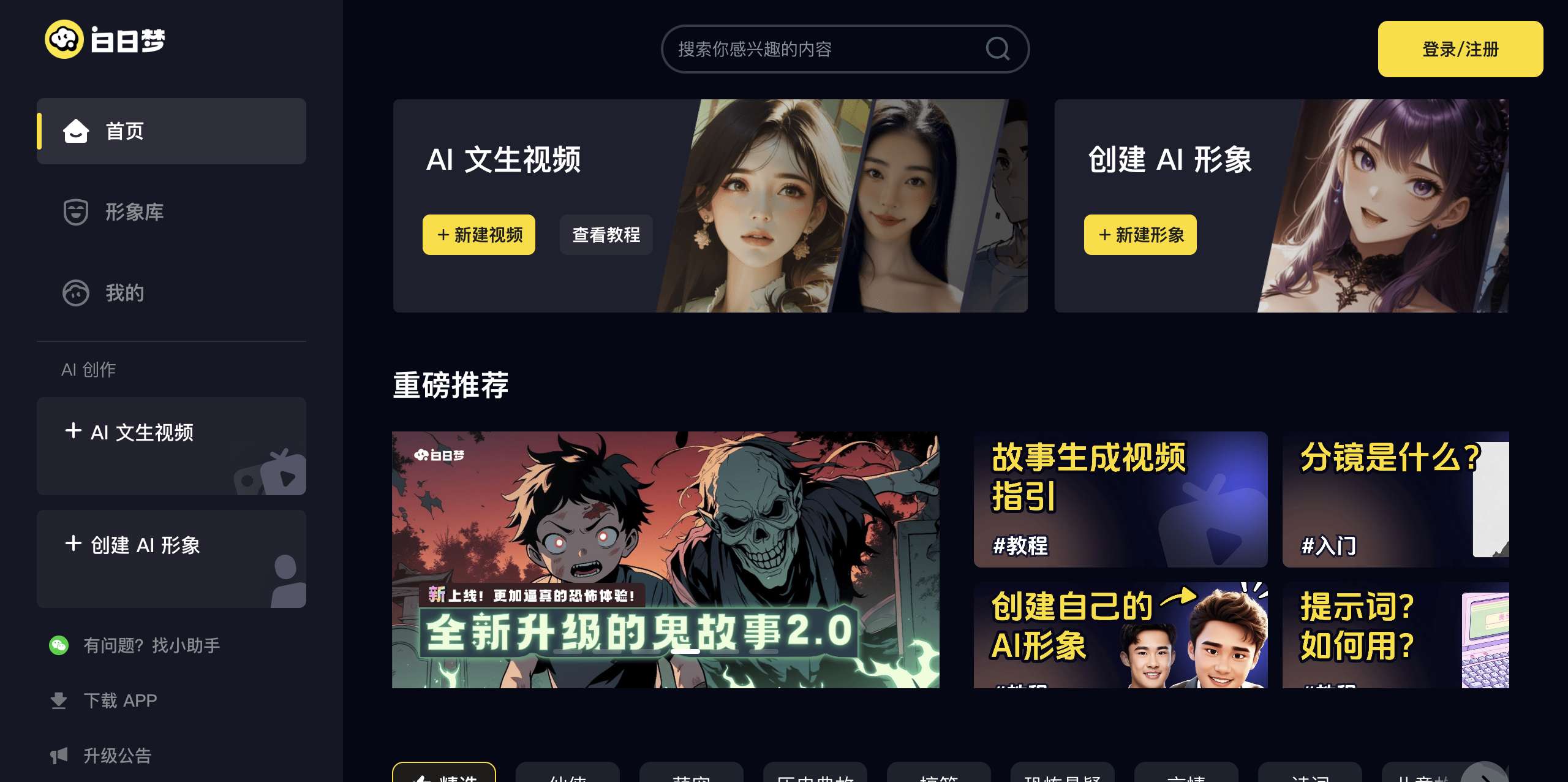Screen dimensions: 1568x782
Task: Open 登录/注册 login button
Action: 1460,49
